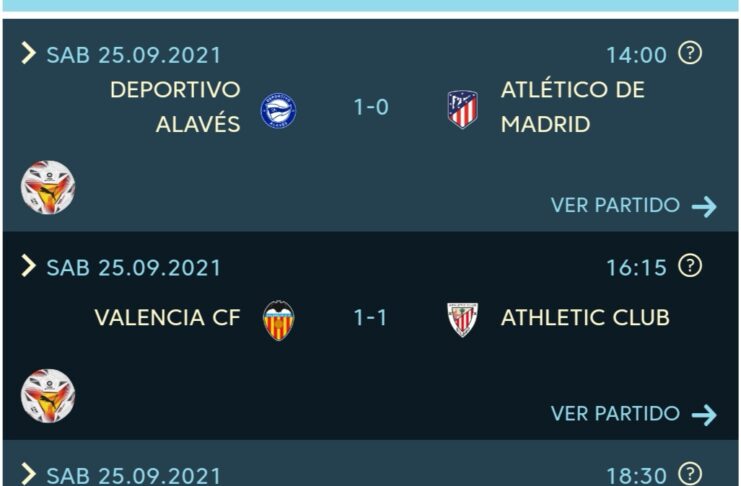Tap the help icon next to 14:00
This screenshot has width=741, height=486.
[x=690, y=53]
